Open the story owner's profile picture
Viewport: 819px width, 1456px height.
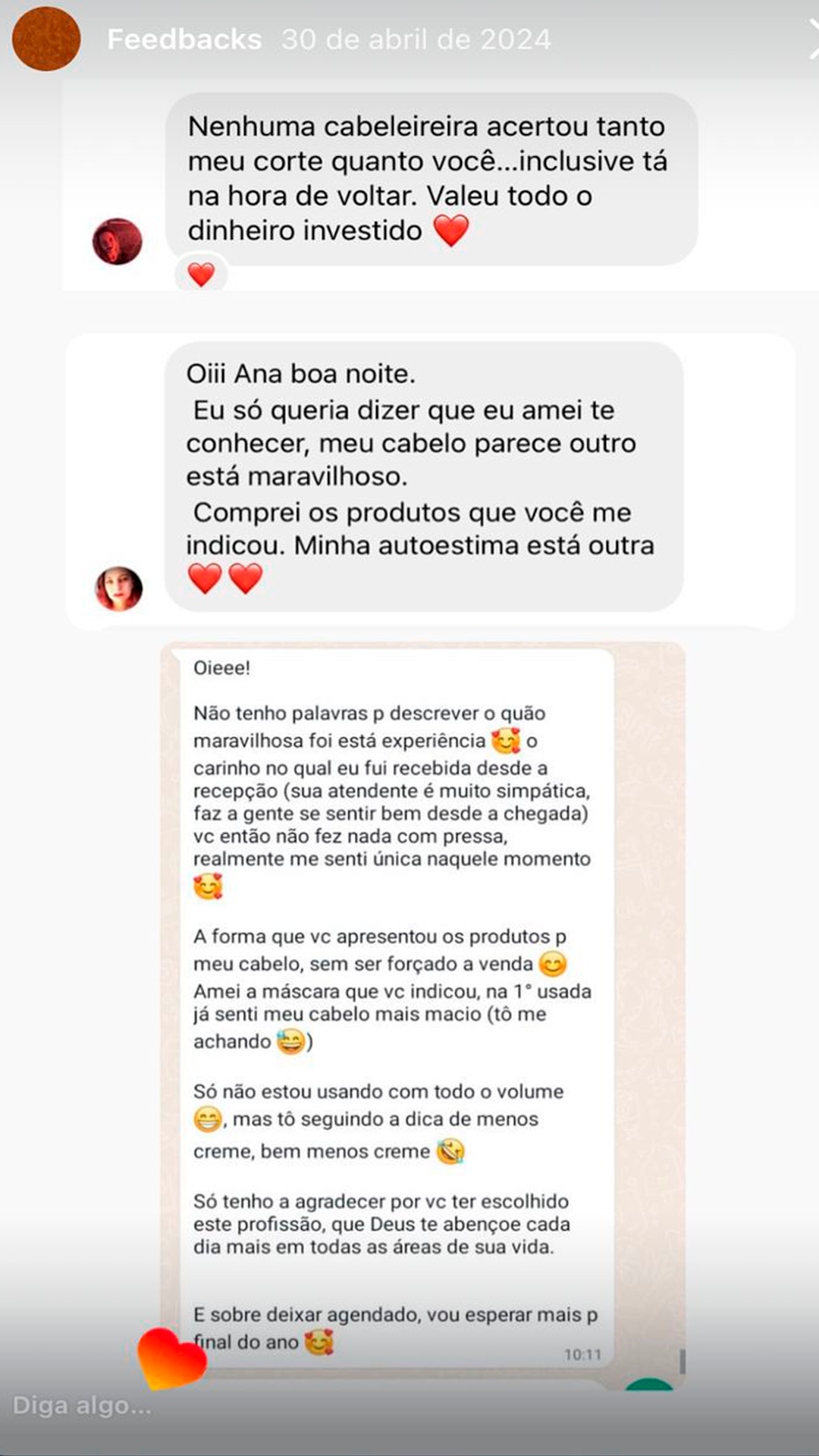tap(46, 39)
